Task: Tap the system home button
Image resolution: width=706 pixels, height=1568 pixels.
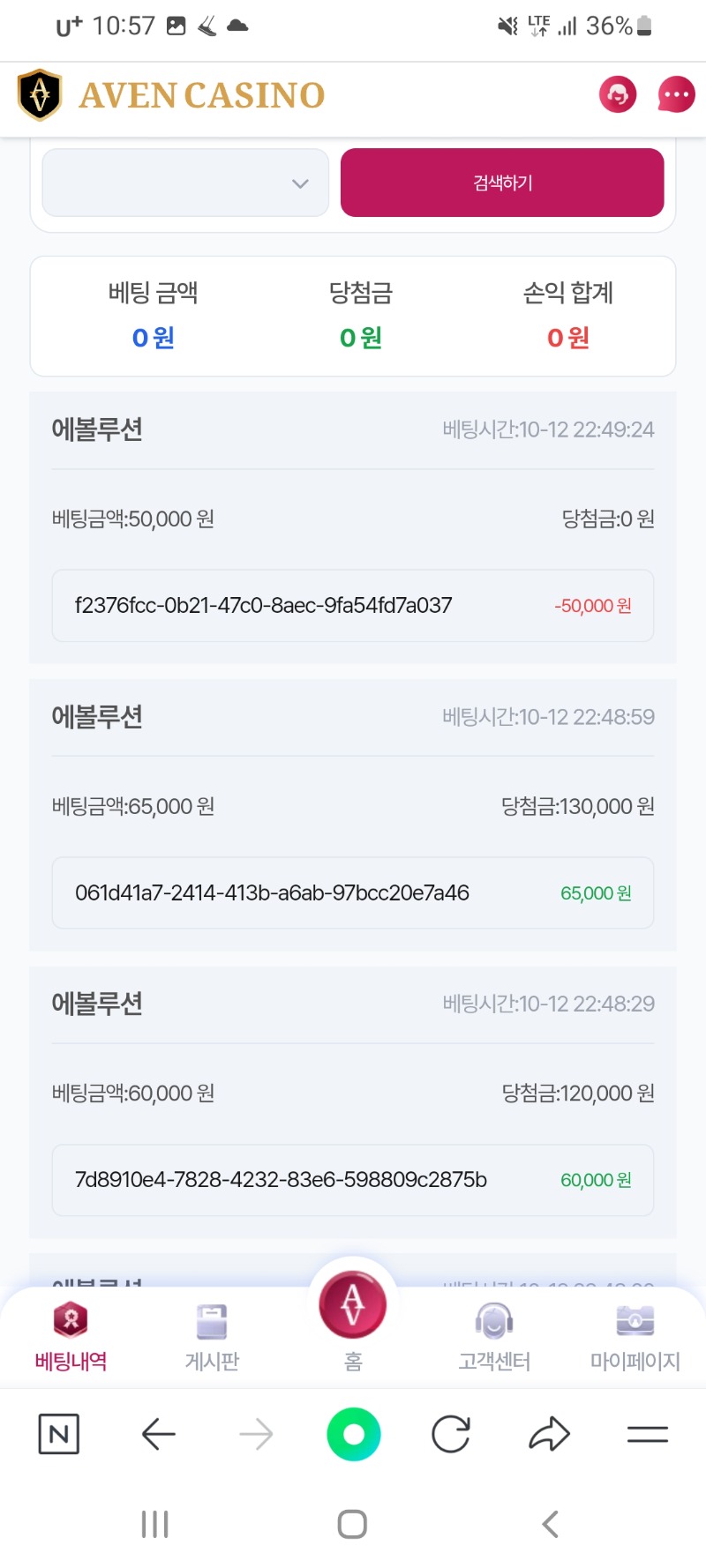Action: click(x=352, y=1524)
